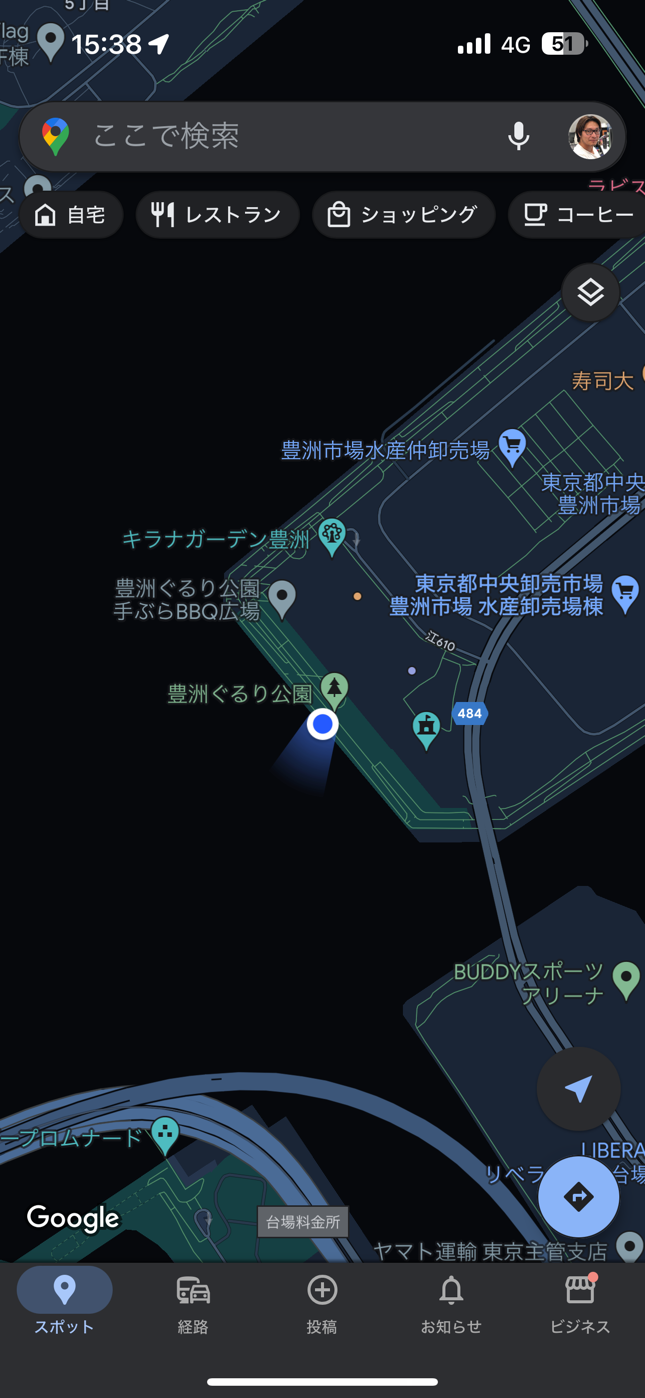The height and width of the screenshot is (1398, 645).
Task: Tap the キラナガーデン豊洲 marker
Action: (332, 536)
